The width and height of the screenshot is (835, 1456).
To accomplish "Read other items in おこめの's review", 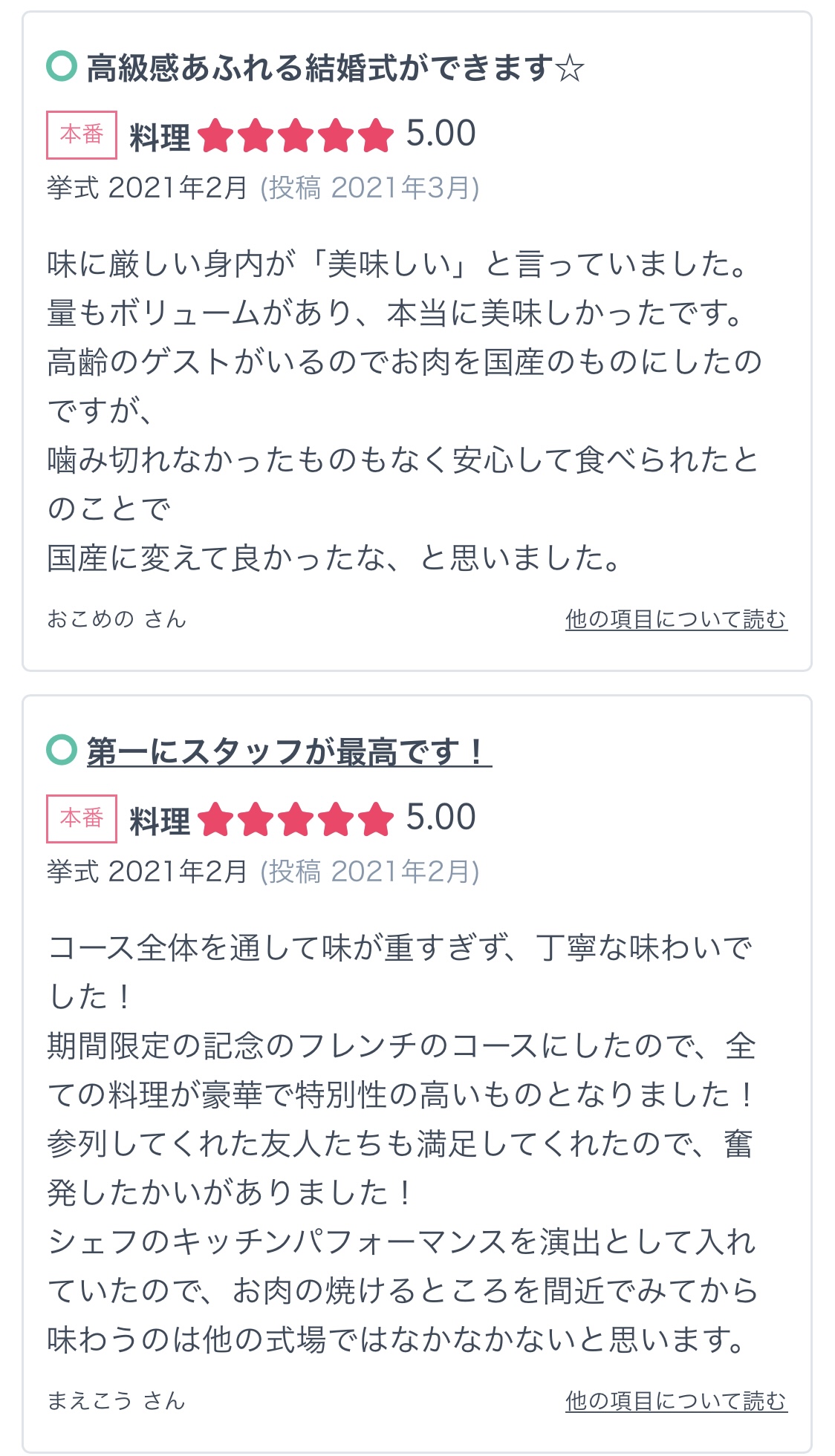I will click(676, 618).
